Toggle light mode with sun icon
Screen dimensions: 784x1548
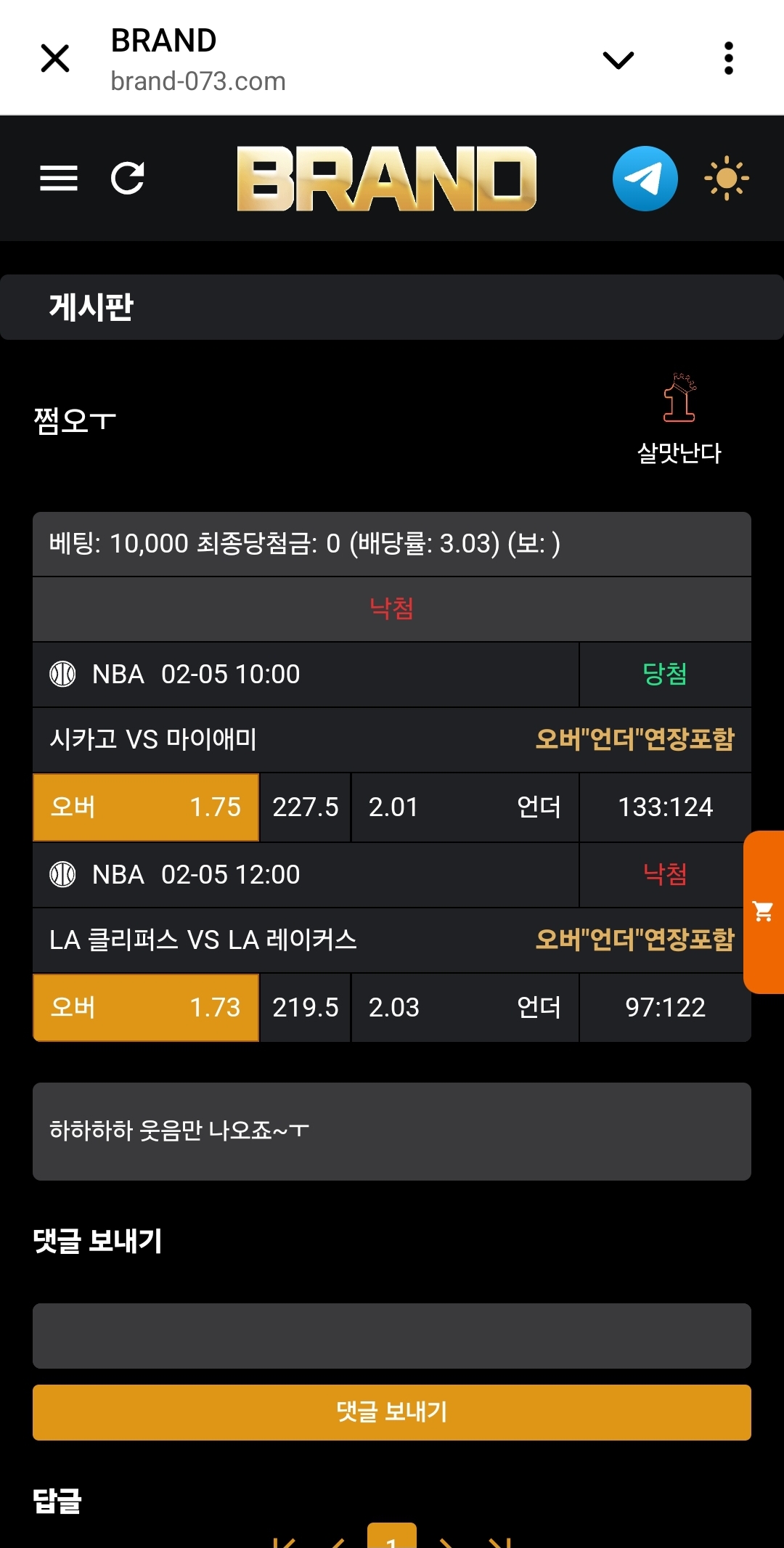pyautogui.click(x=726, y=179)
